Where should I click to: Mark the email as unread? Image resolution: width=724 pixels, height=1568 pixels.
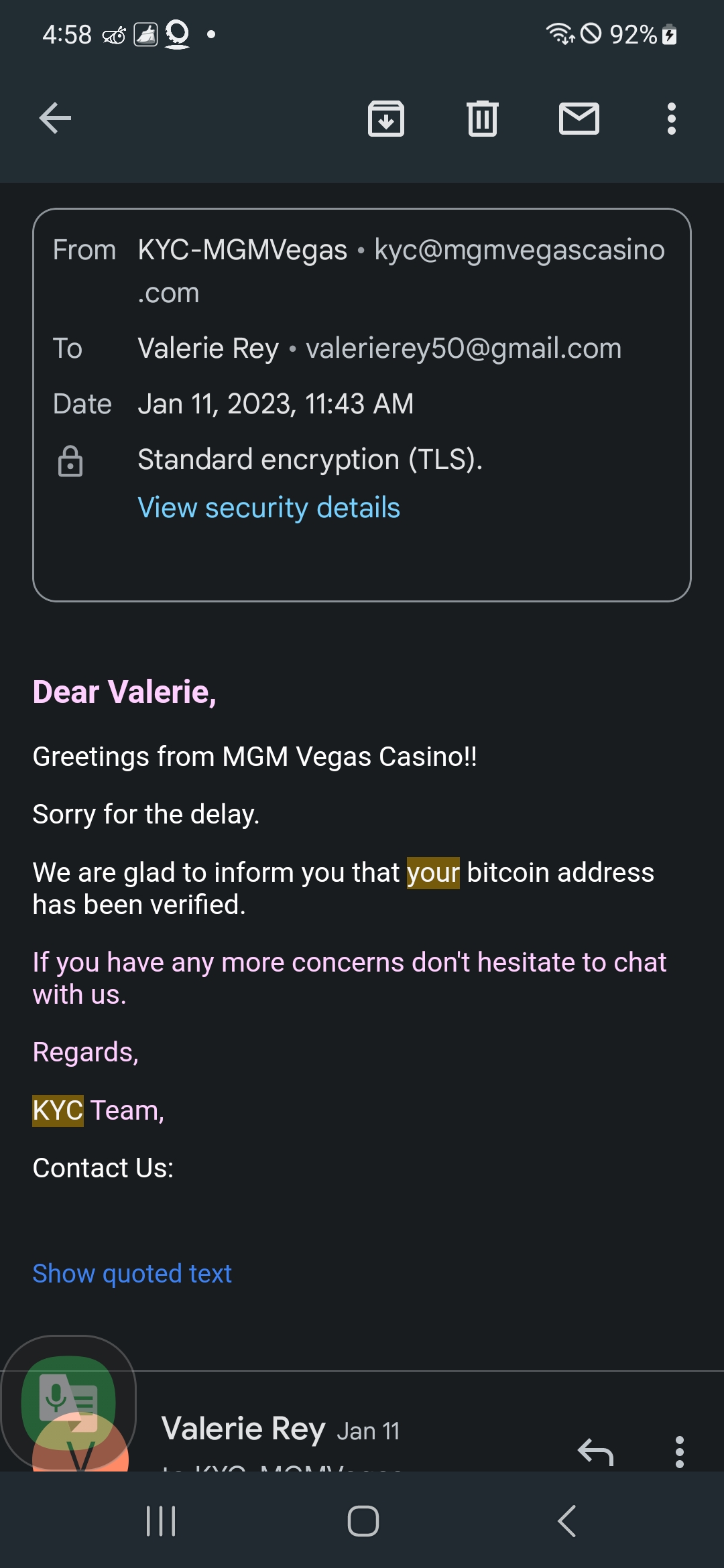point(579,119)
